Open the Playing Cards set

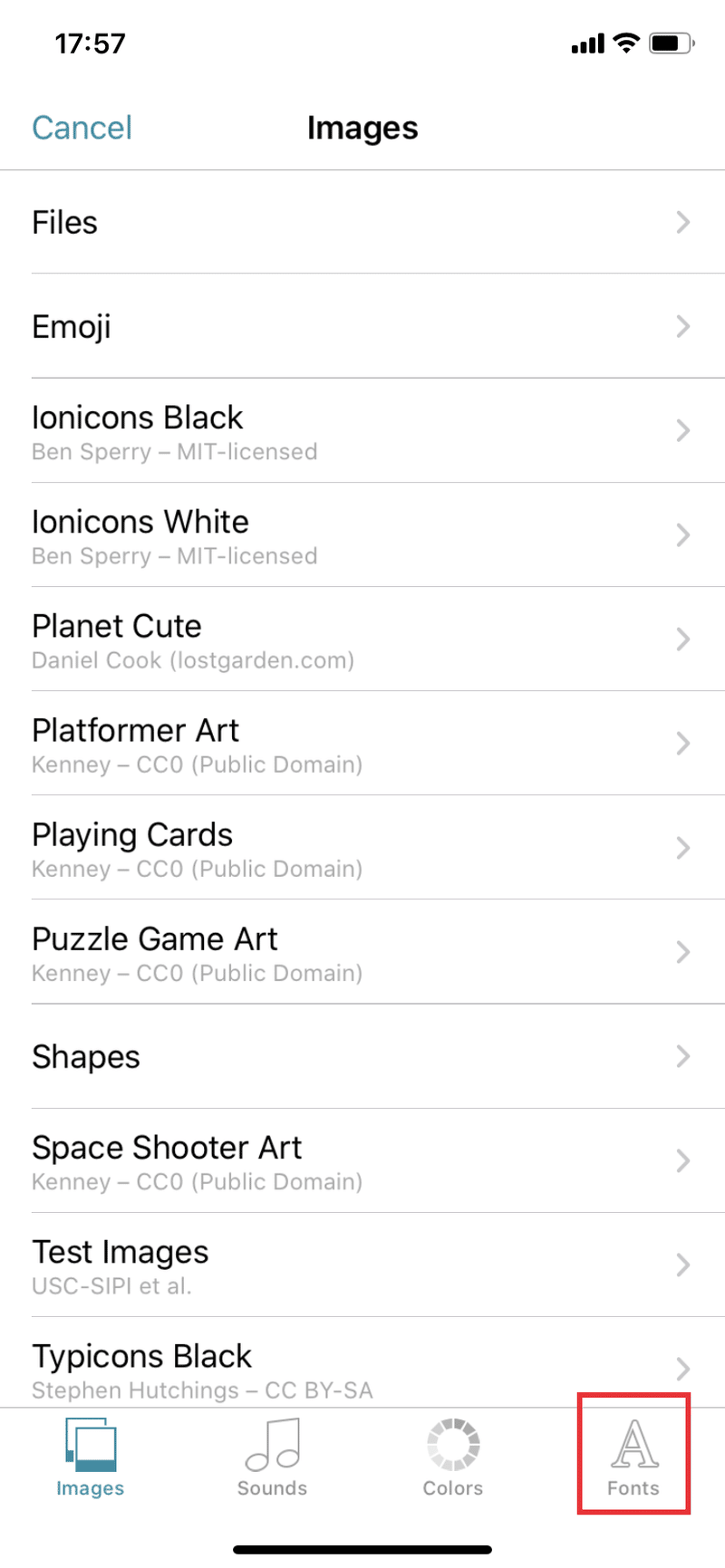point(362,848)
